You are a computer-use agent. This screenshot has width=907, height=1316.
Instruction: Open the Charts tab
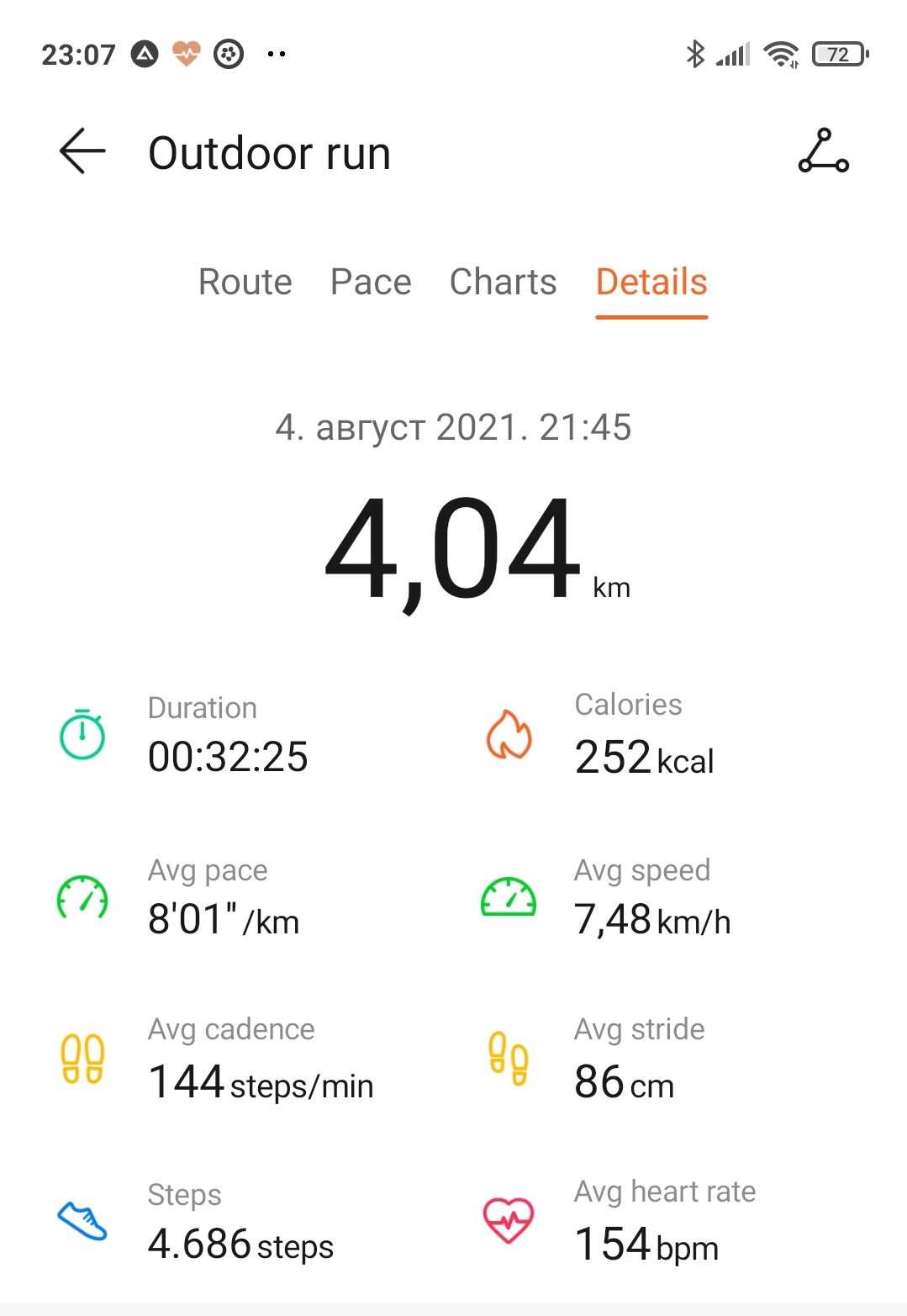[x=503, y=283]
